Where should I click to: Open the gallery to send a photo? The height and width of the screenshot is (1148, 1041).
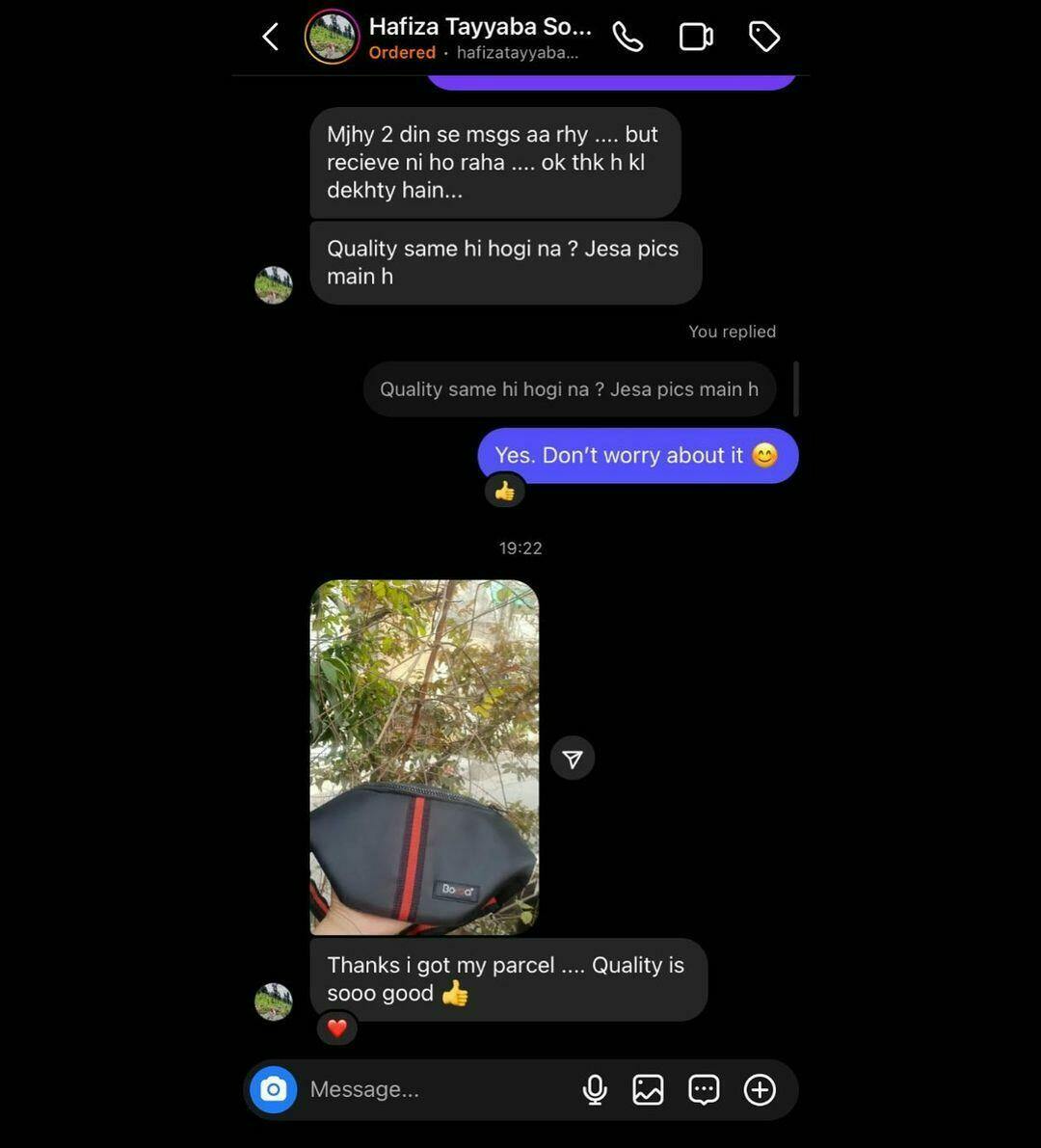click(648, 1089)
